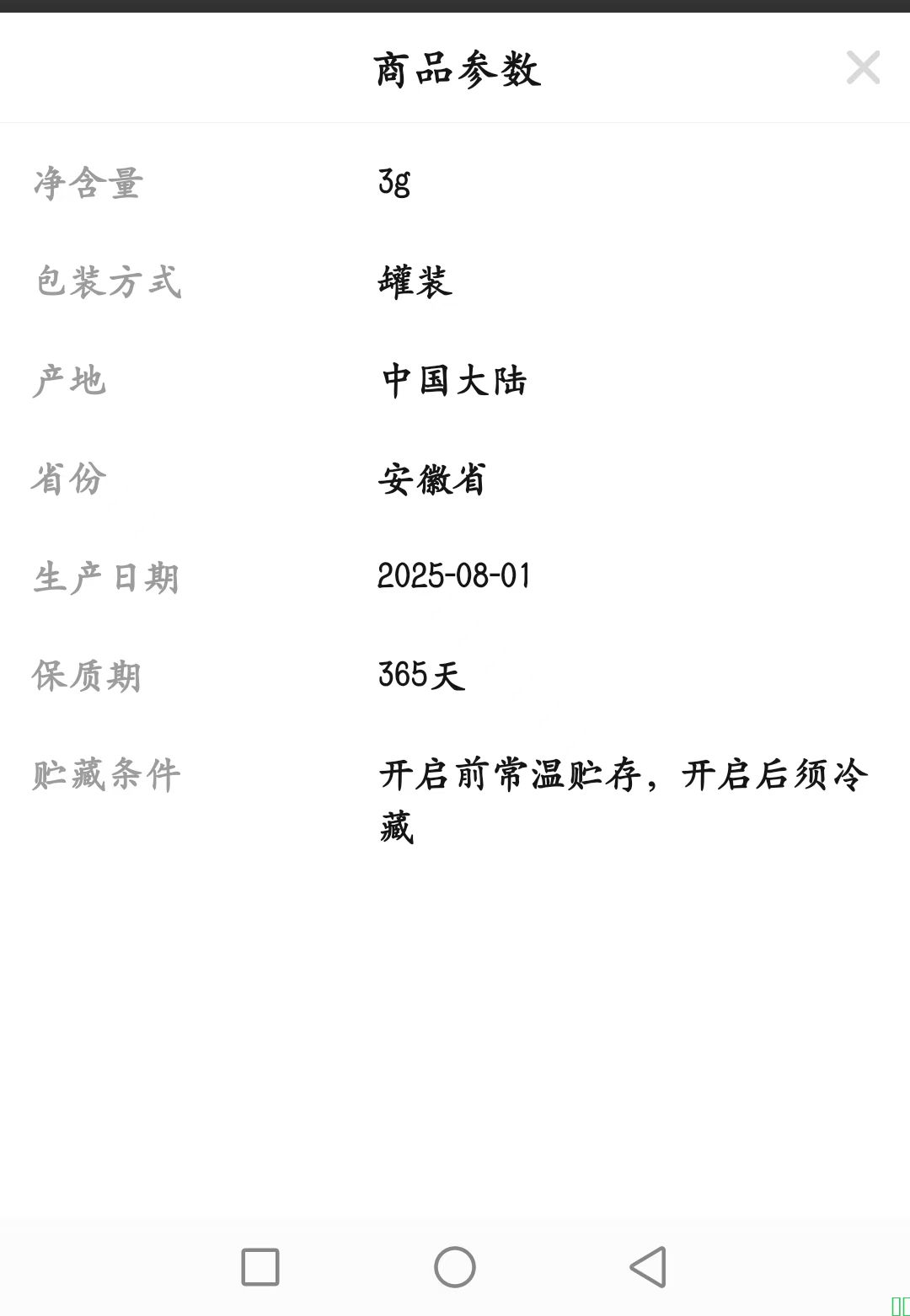The image size is (910, 1316).
Task: Tap the system back button
Action: [648, 1266]
